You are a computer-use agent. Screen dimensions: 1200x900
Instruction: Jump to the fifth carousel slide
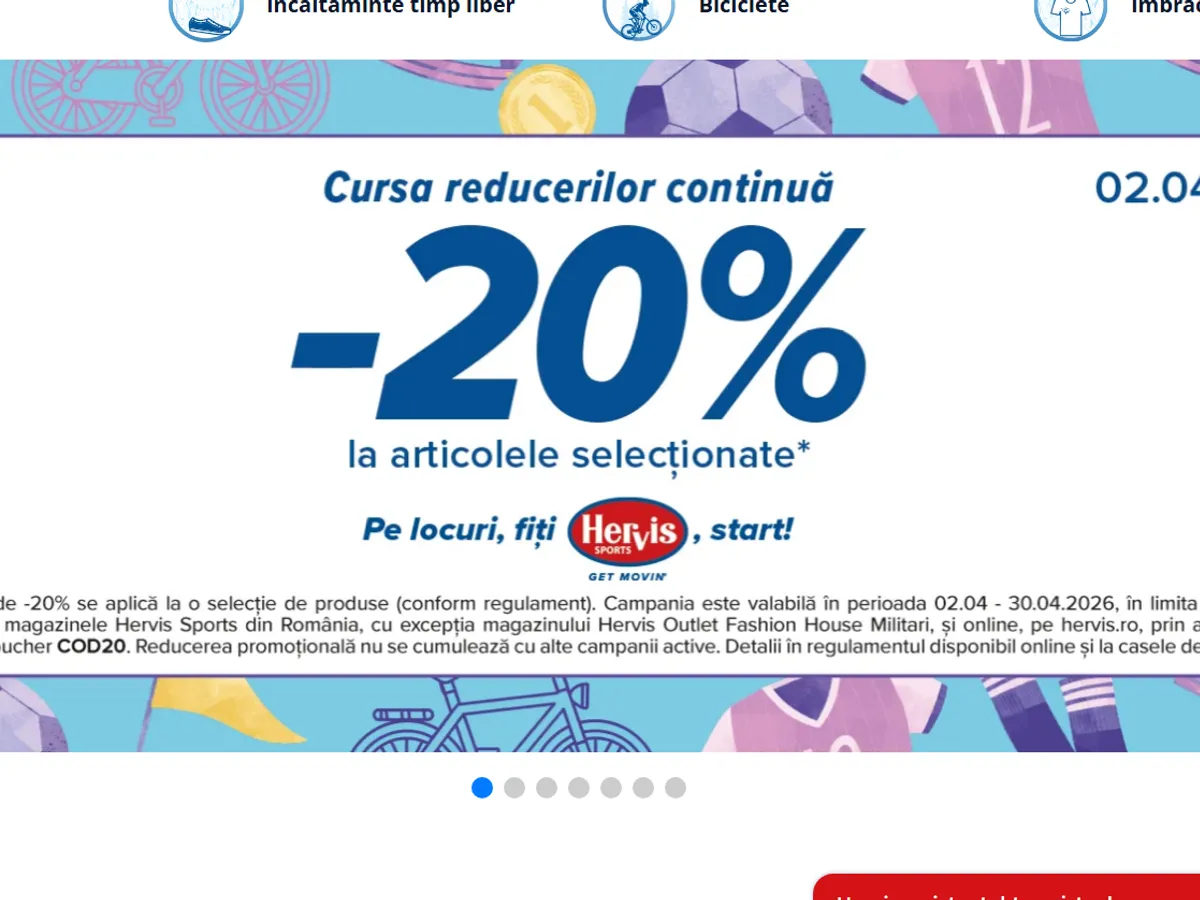point(611,788)
